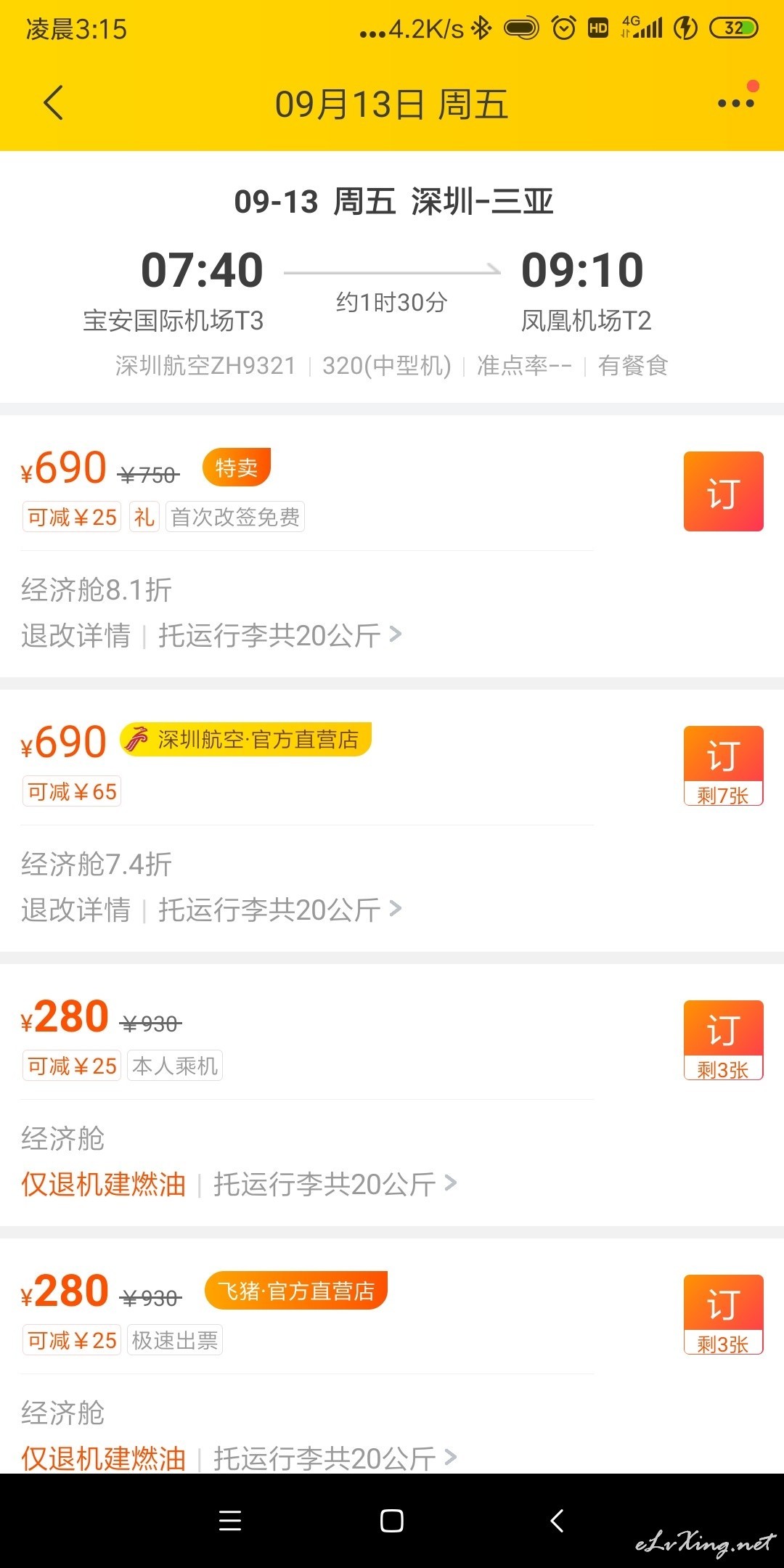Viewport: 784px width, 1568px height.
Task: Open the three-dot overflow menu
Action: pos(736,102)
